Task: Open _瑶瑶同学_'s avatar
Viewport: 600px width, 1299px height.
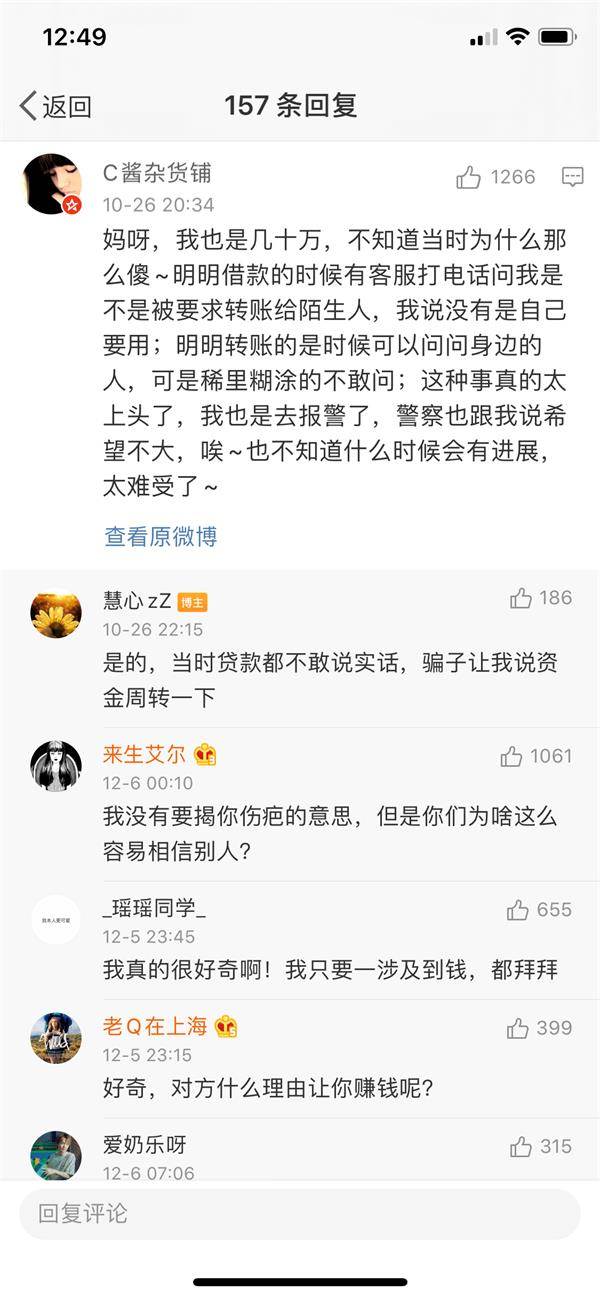Action: pyautogui.click(x=56, y=920)
